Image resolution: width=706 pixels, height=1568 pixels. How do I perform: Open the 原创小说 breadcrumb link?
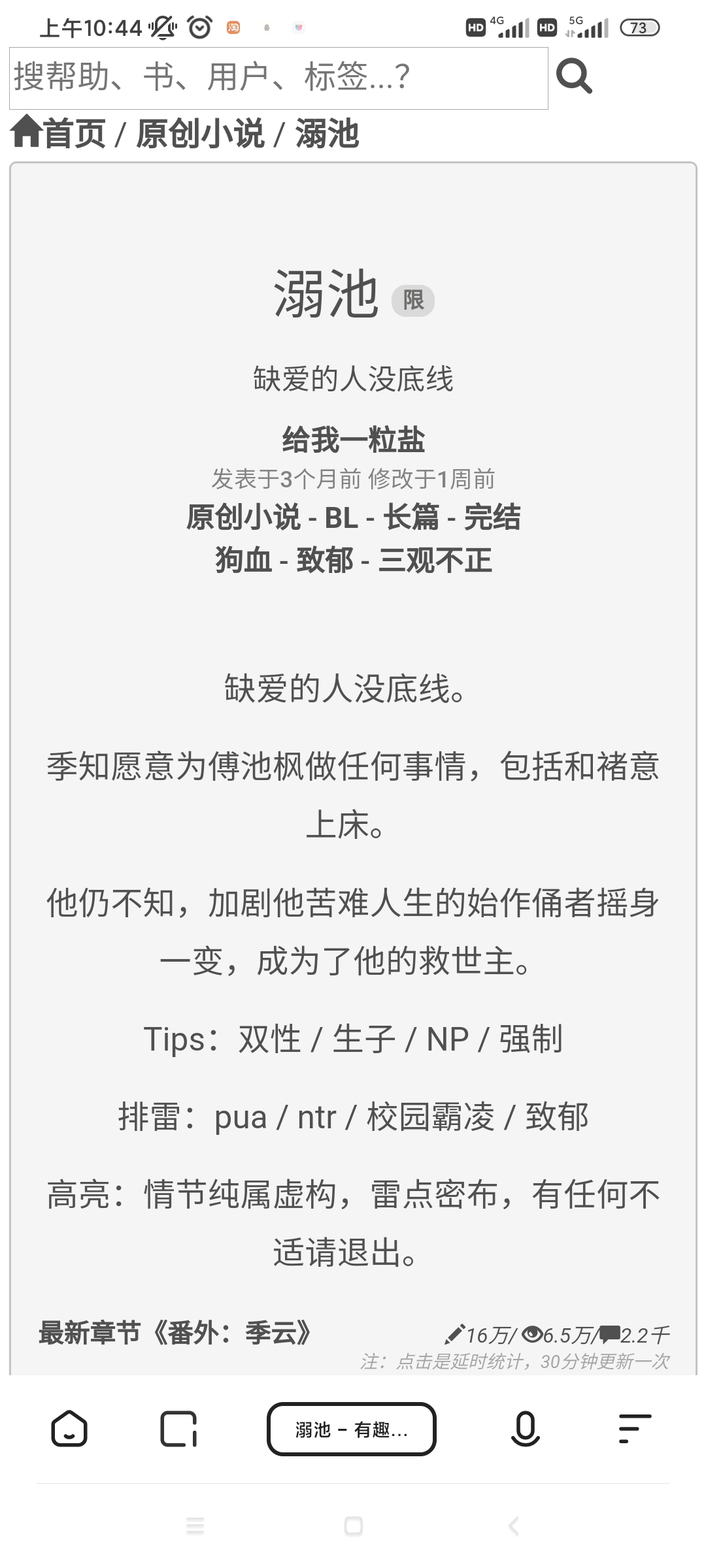click(200, 133)
